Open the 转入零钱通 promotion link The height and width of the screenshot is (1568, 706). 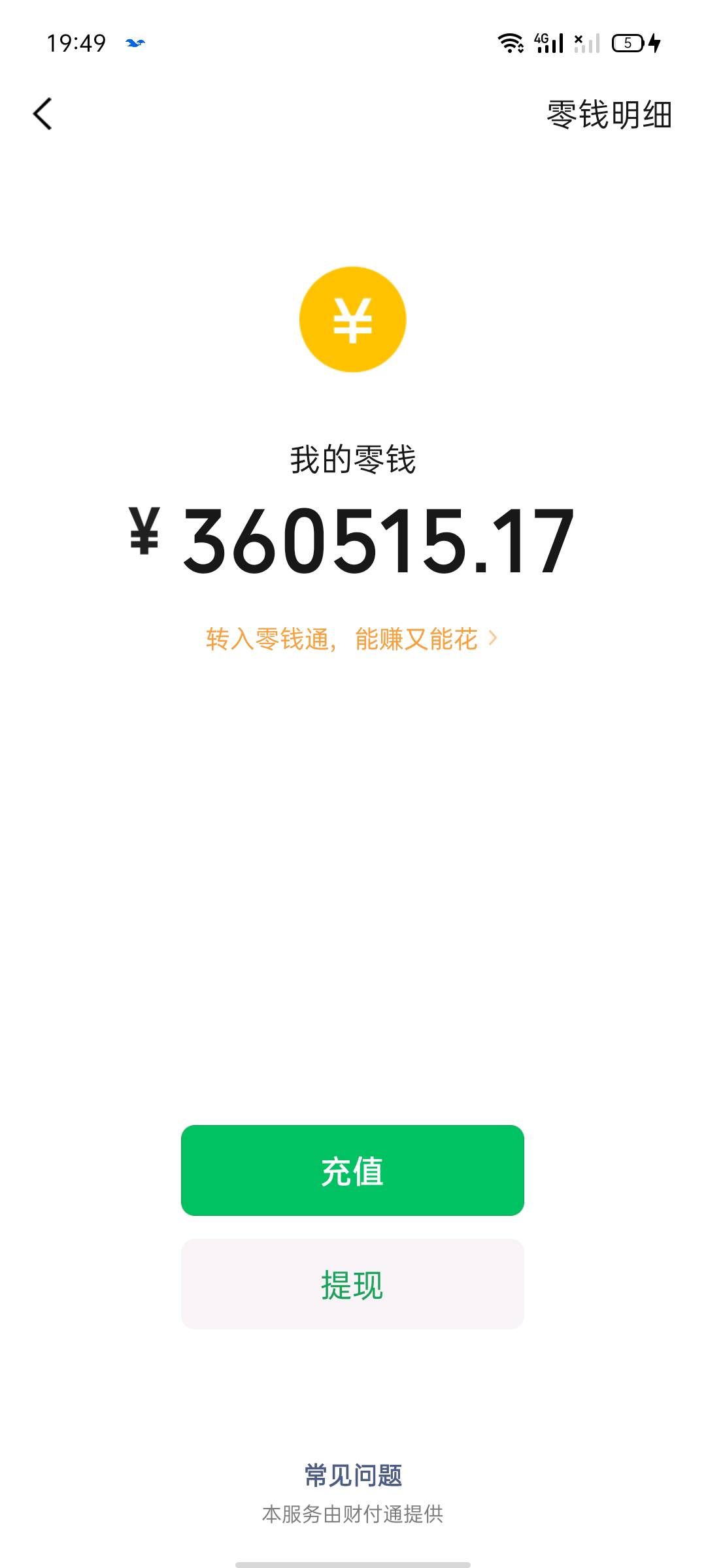[x=351, y=639]
